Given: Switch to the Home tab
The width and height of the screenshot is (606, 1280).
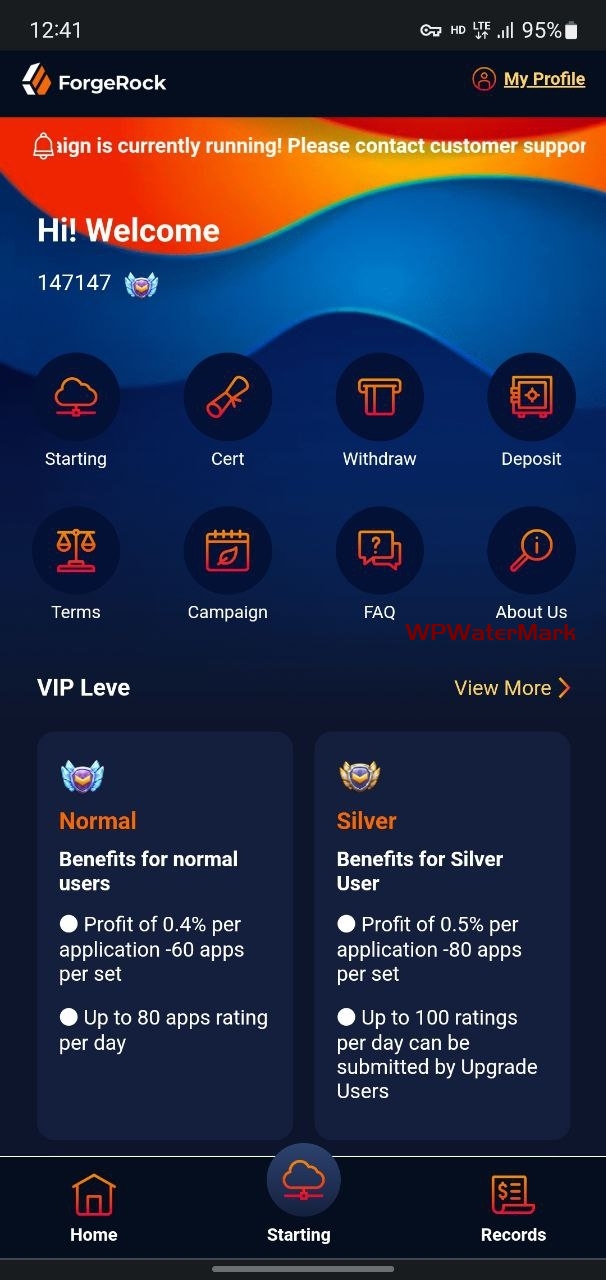Looking at the screenshot, I should pyautogui.click(x=94, y=1208).
